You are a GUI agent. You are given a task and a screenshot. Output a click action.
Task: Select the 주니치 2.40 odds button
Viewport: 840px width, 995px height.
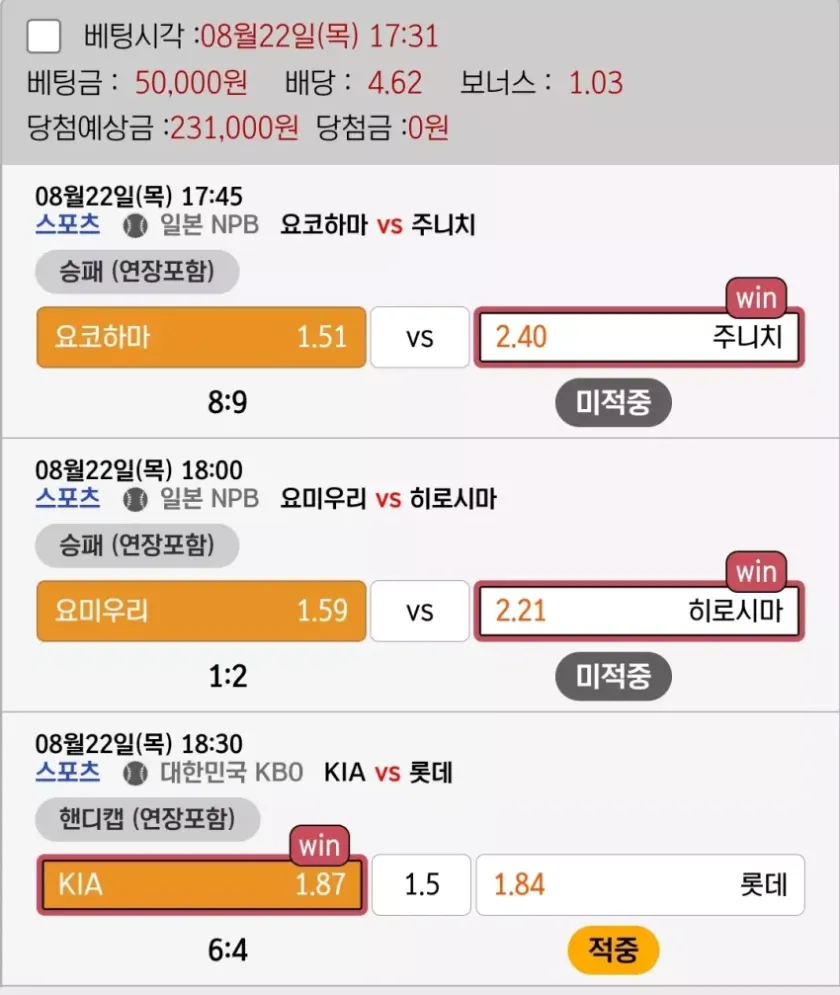638,337
